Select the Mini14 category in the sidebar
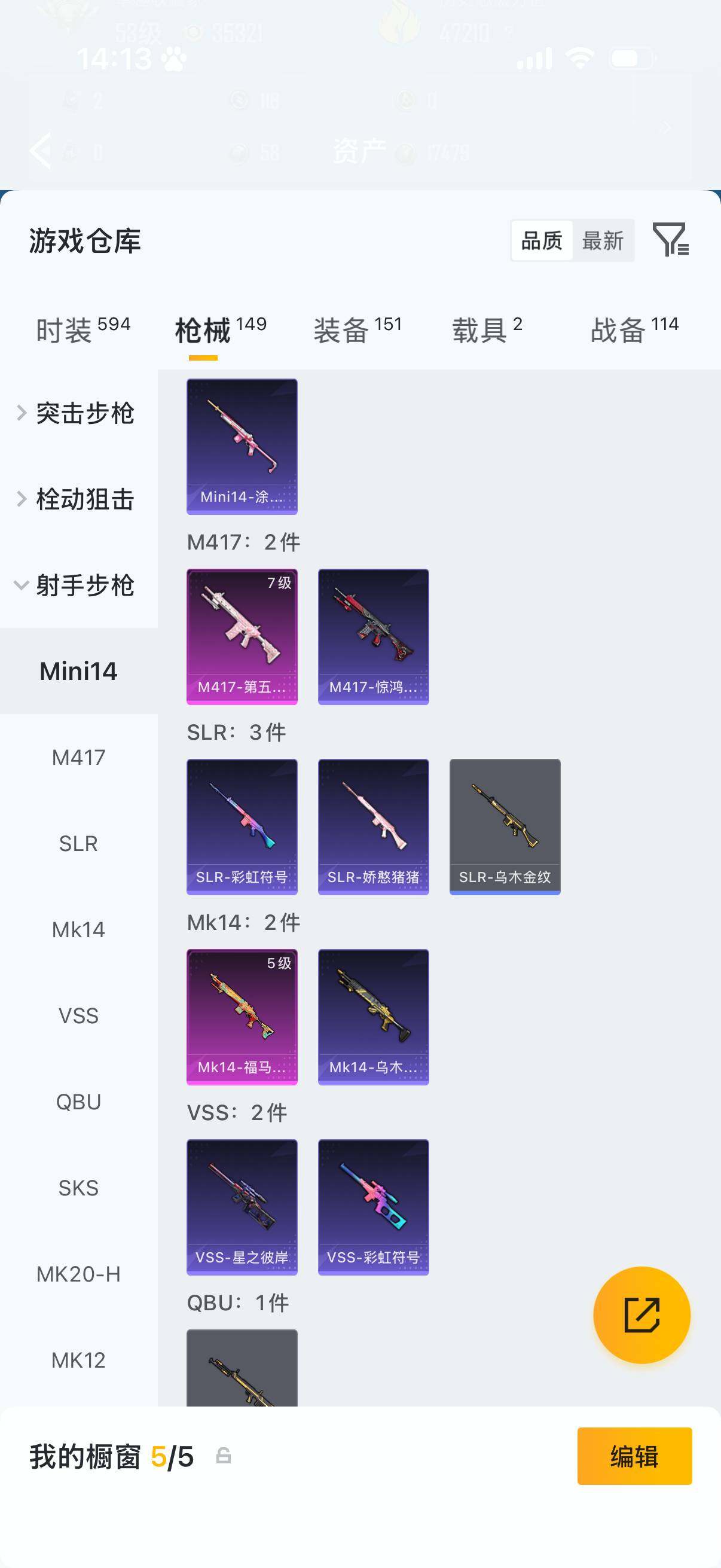The image size is (721, 1568). 78,672
